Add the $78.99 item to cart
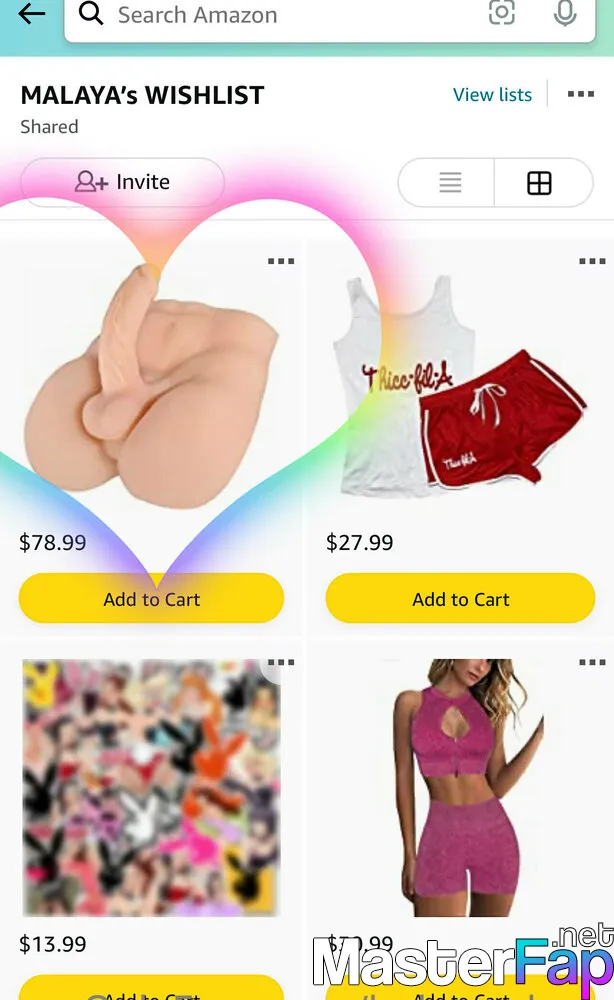The width and height of the screenshot is (614, 1000). tap(151, 598)
